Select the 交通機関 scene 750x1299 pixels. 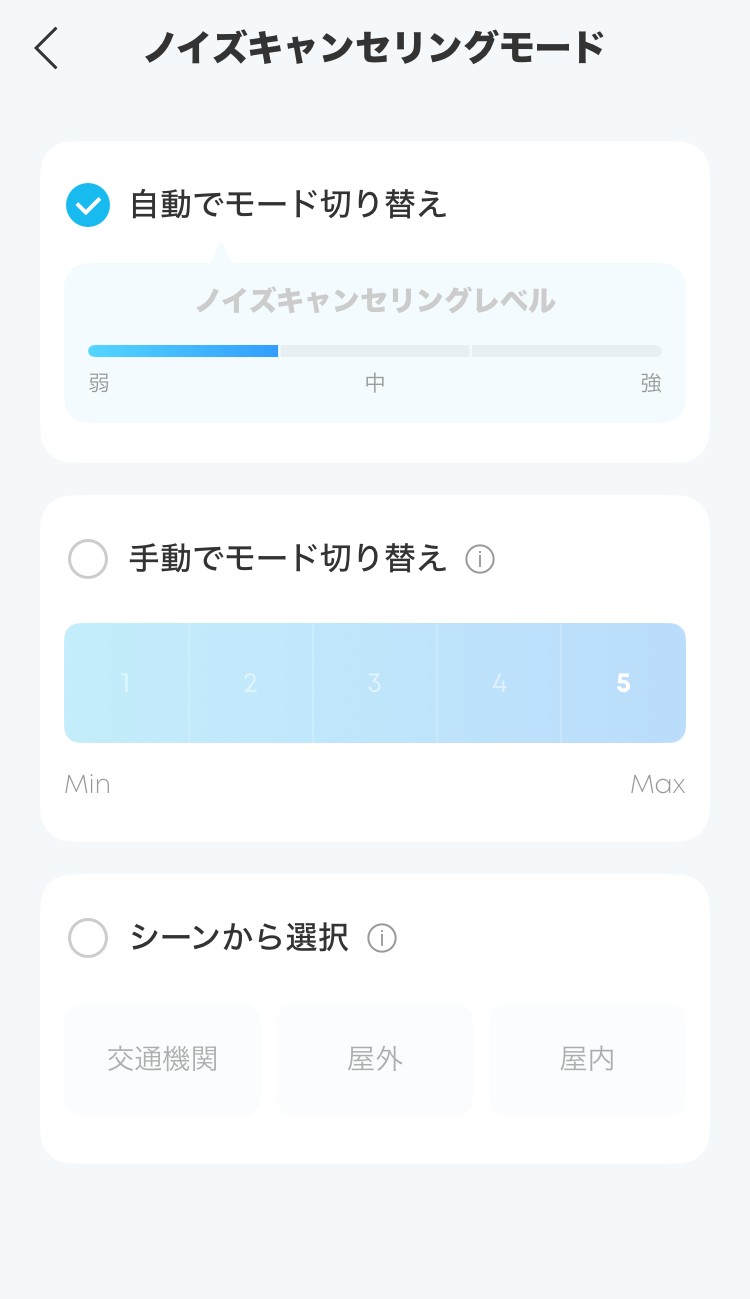(x=162, y=1060)
